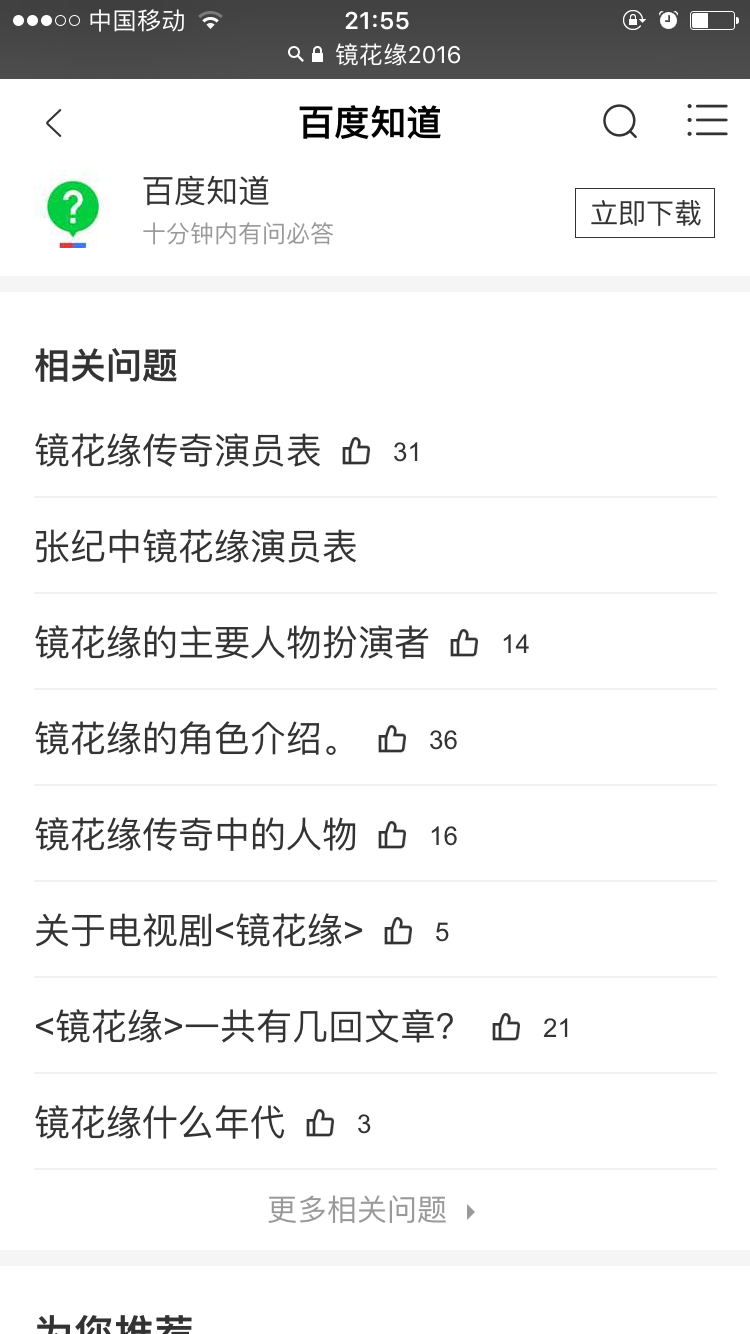The height and width of the screenshot is (1334, 750).
Task: Open the list menu icon
Action: coord(707,120)
